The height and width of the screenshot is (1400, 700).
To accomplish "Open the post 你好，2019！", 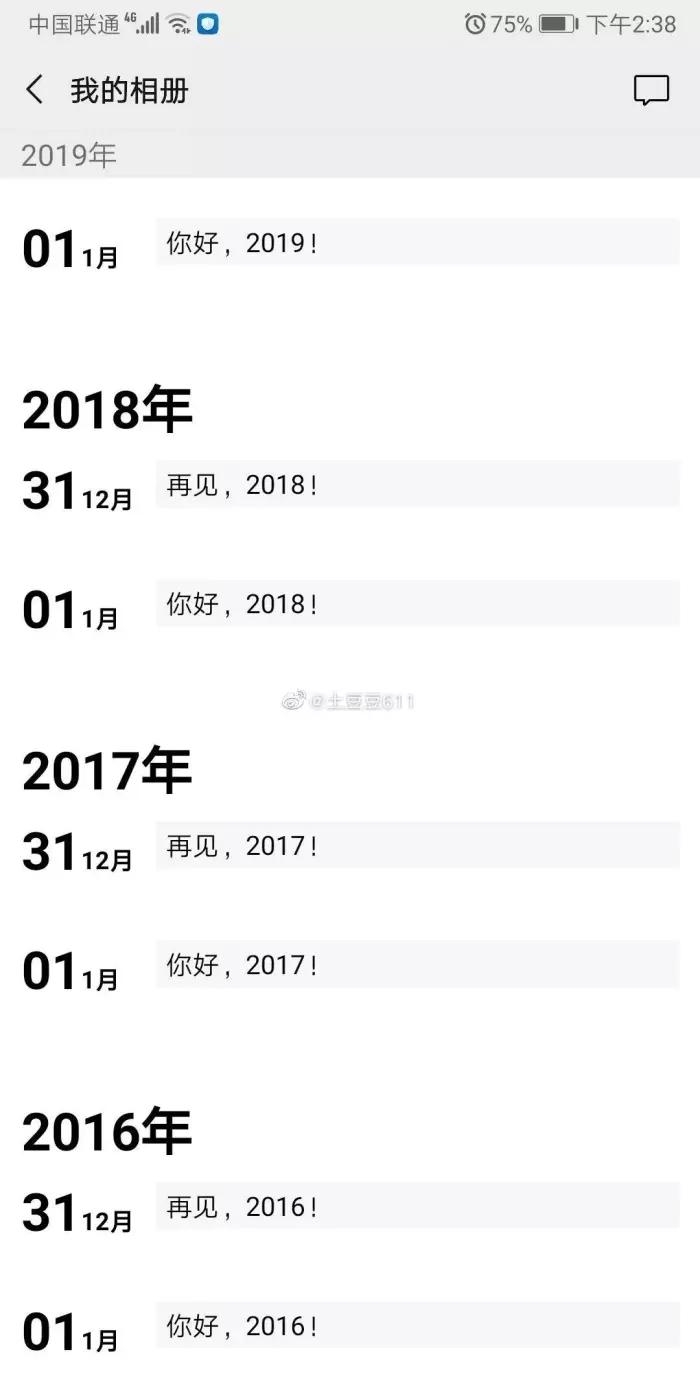I will pyautogui.click(x=417, y=243).
